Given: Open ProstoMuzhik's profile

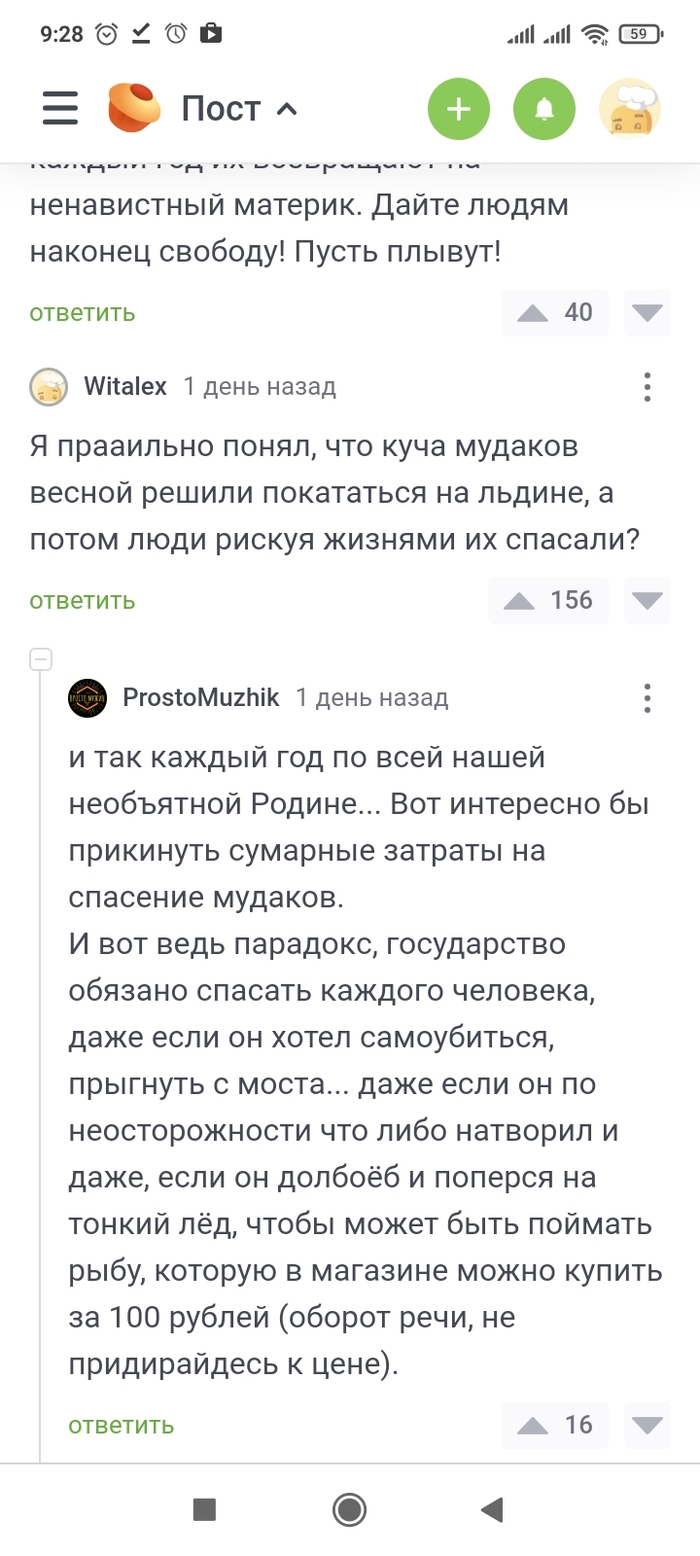Looking at the screenshot, I should (200, 697).
